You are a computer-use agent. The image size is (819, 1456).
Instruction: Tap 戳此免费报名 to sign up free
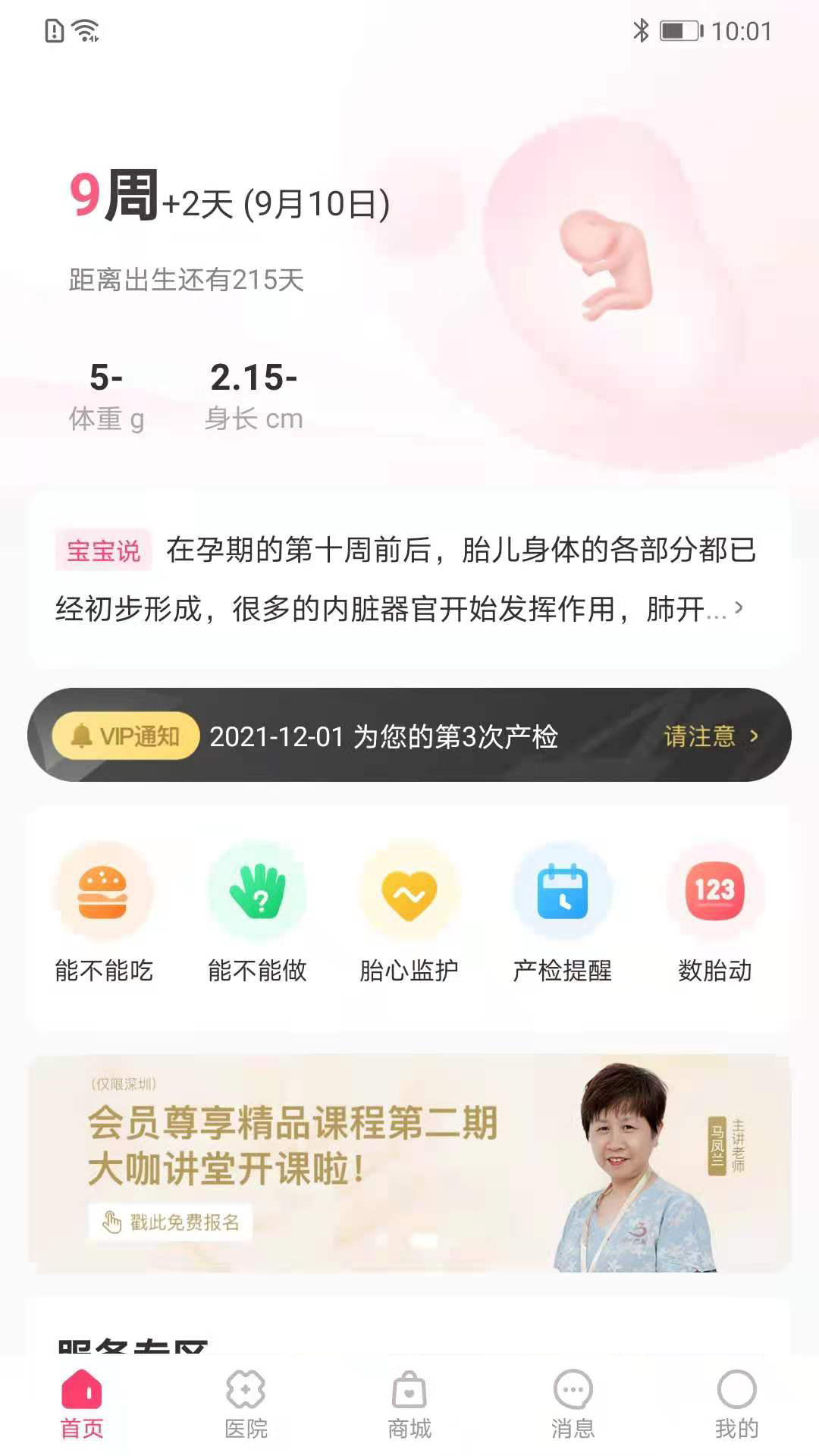pyautogui.click(x=171, y=1222)
